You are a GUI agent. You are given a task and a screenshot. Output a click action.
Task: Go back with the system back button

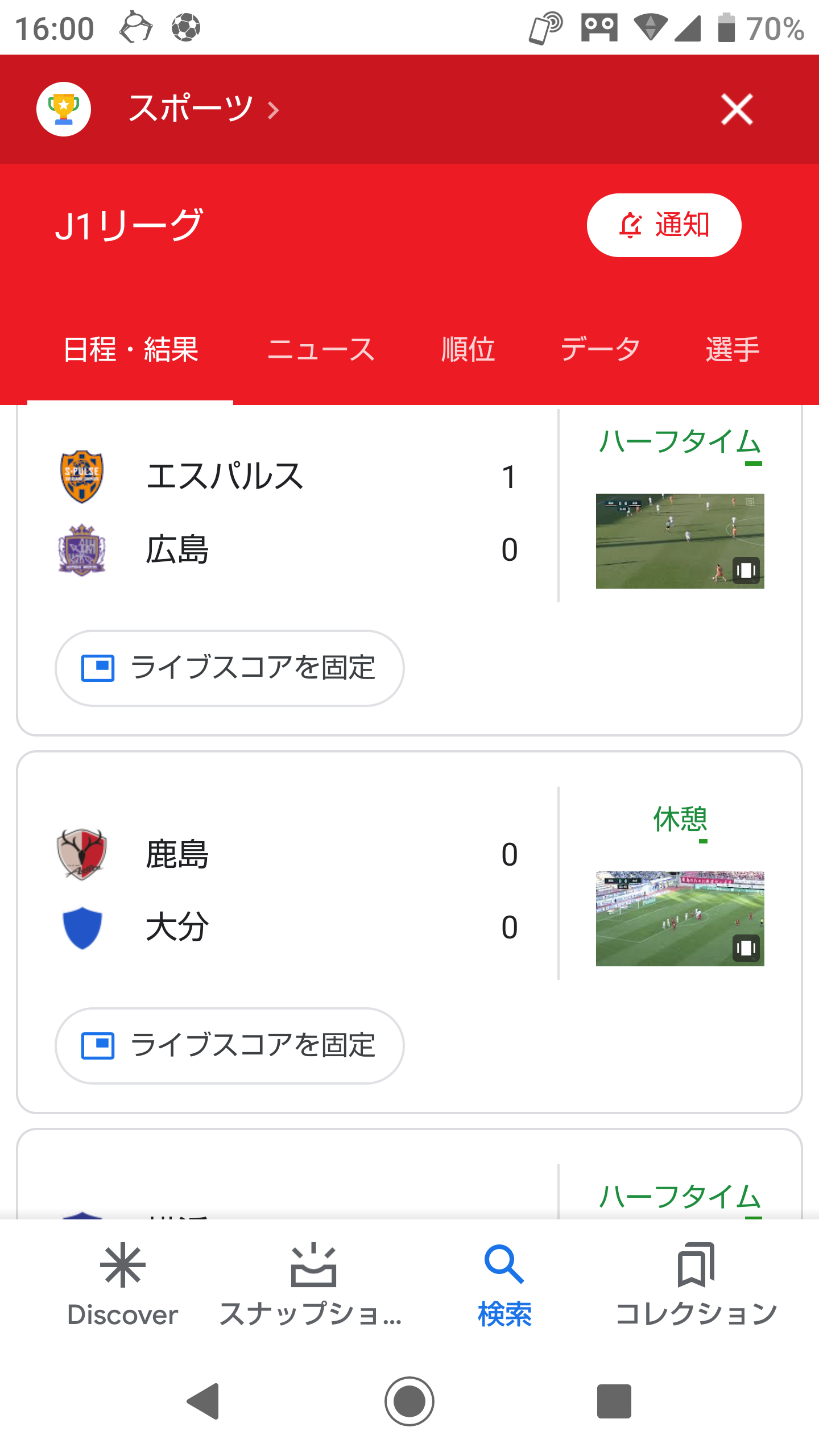204,1401
